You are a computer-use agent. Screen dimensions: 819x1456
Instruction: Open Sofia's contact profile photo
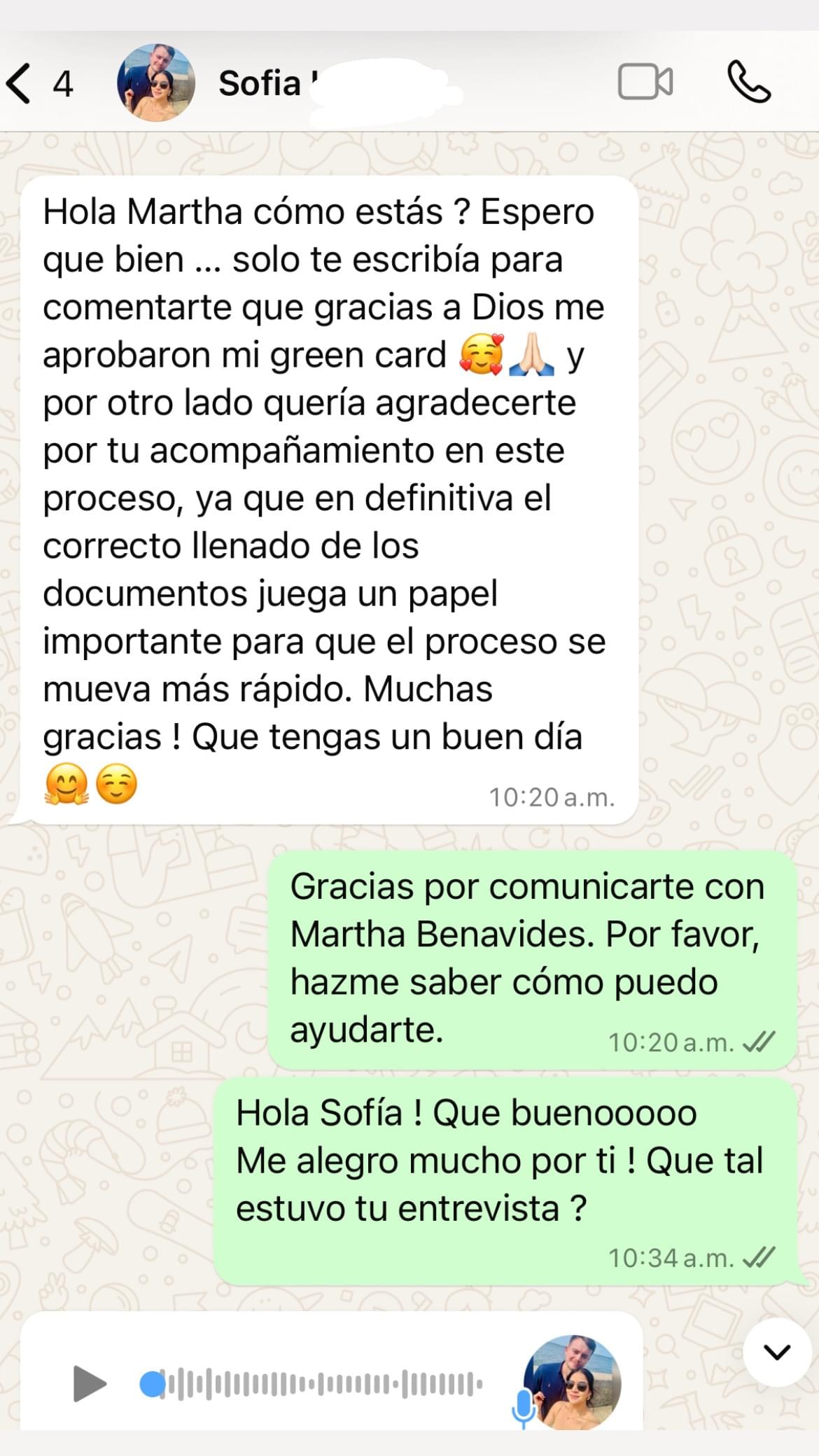155,83
